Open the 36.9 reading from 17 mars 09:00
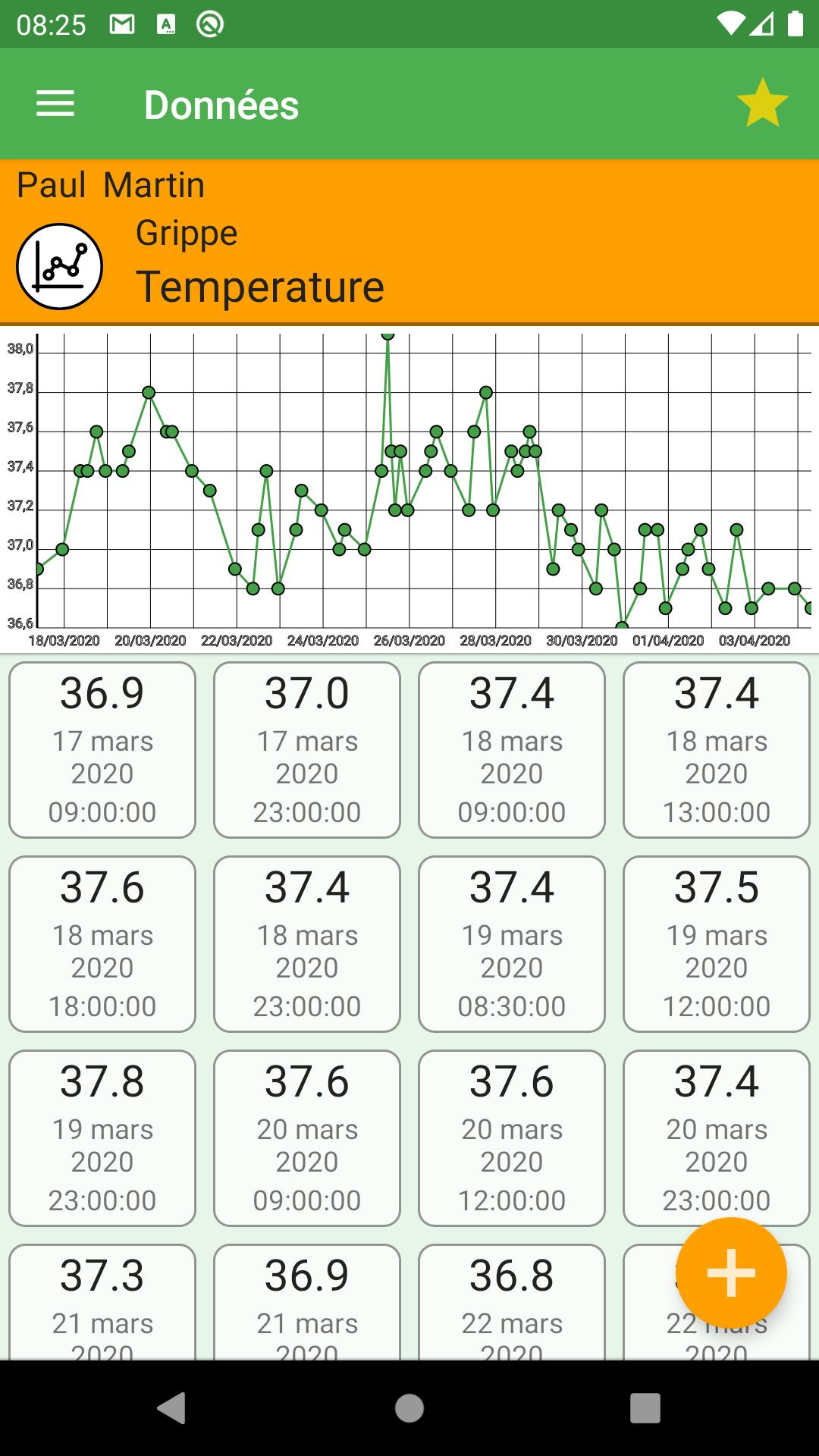 coord(102,750)
